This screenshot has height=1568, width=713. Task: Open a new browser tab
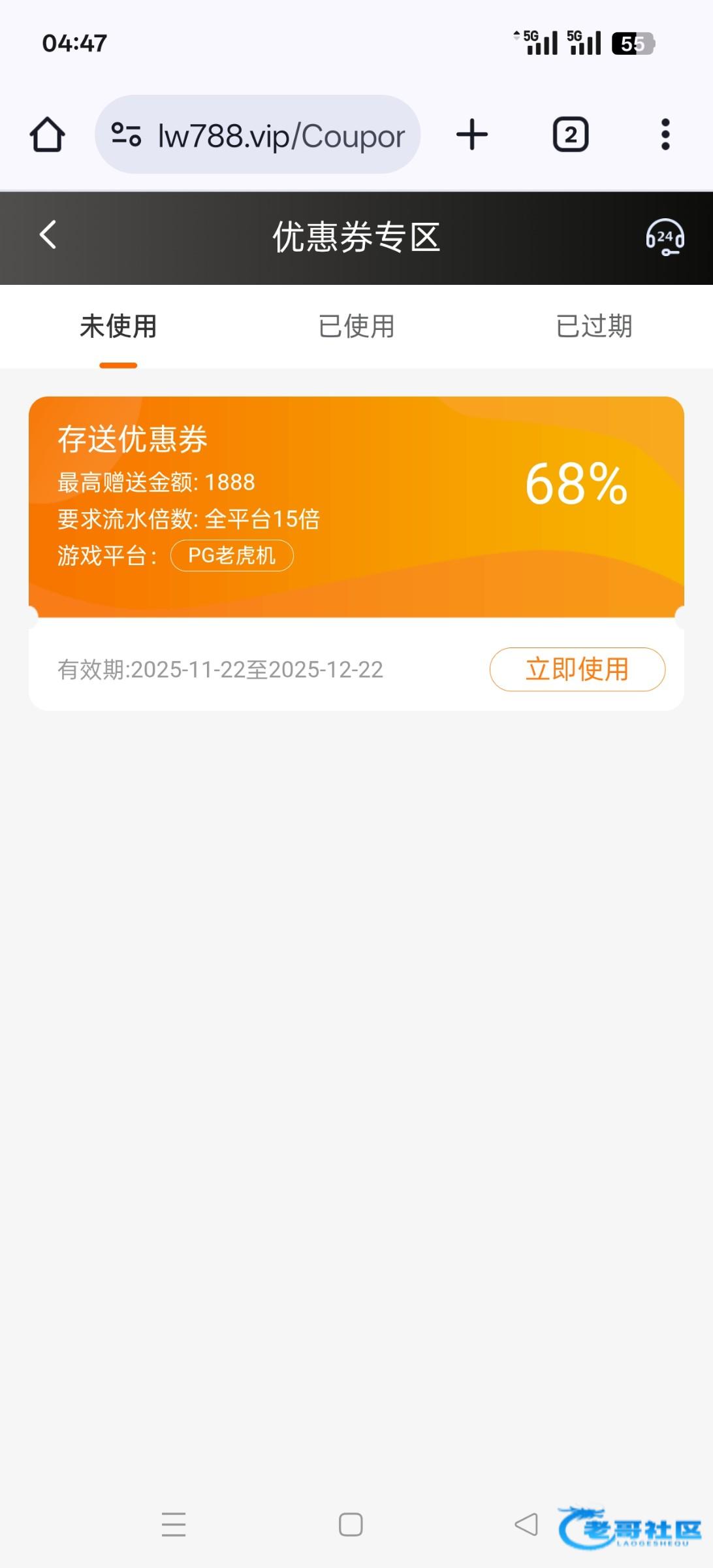click(x=471, y=135)
